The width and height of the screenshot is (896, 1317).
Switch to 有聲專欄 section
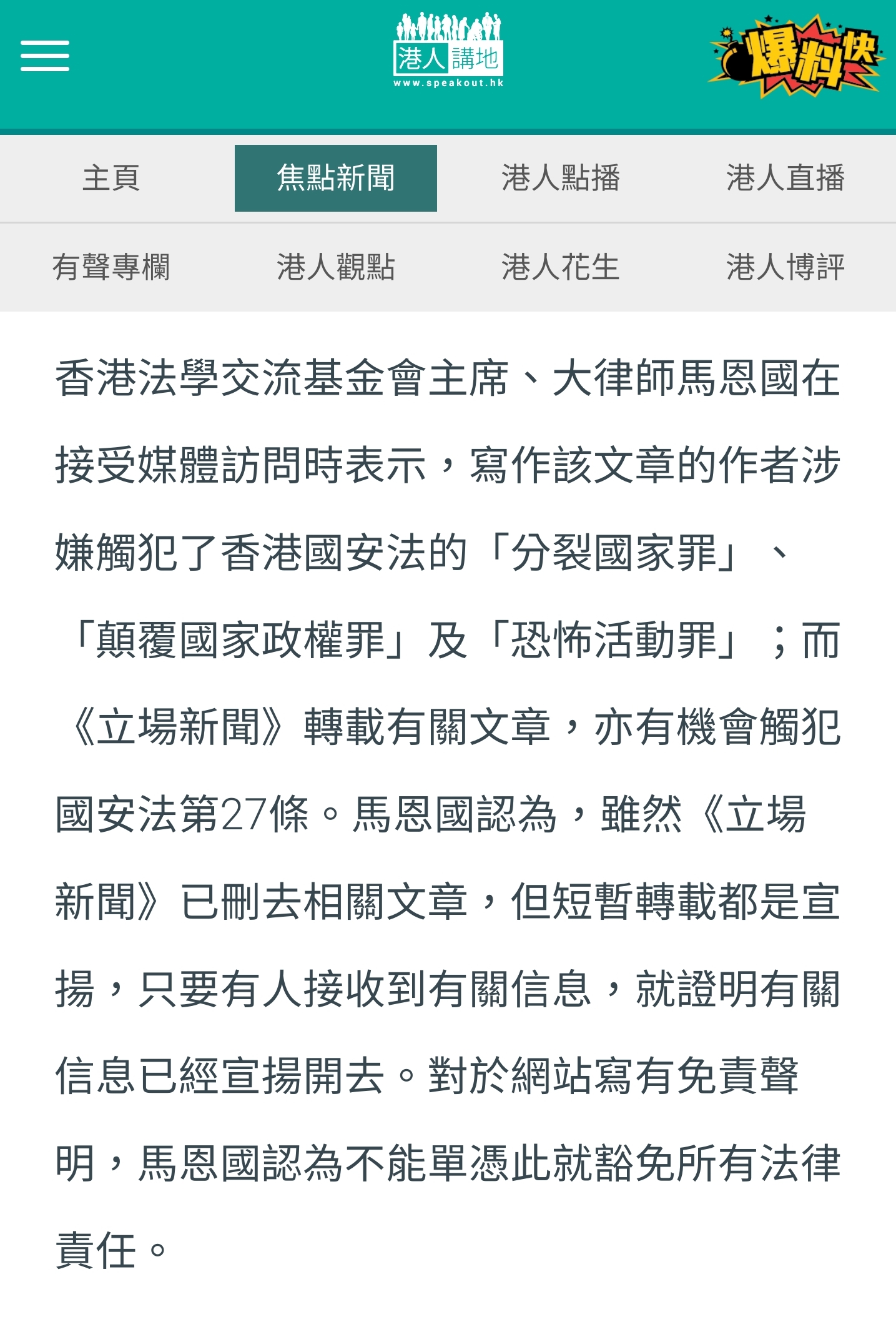pos(111,267)
